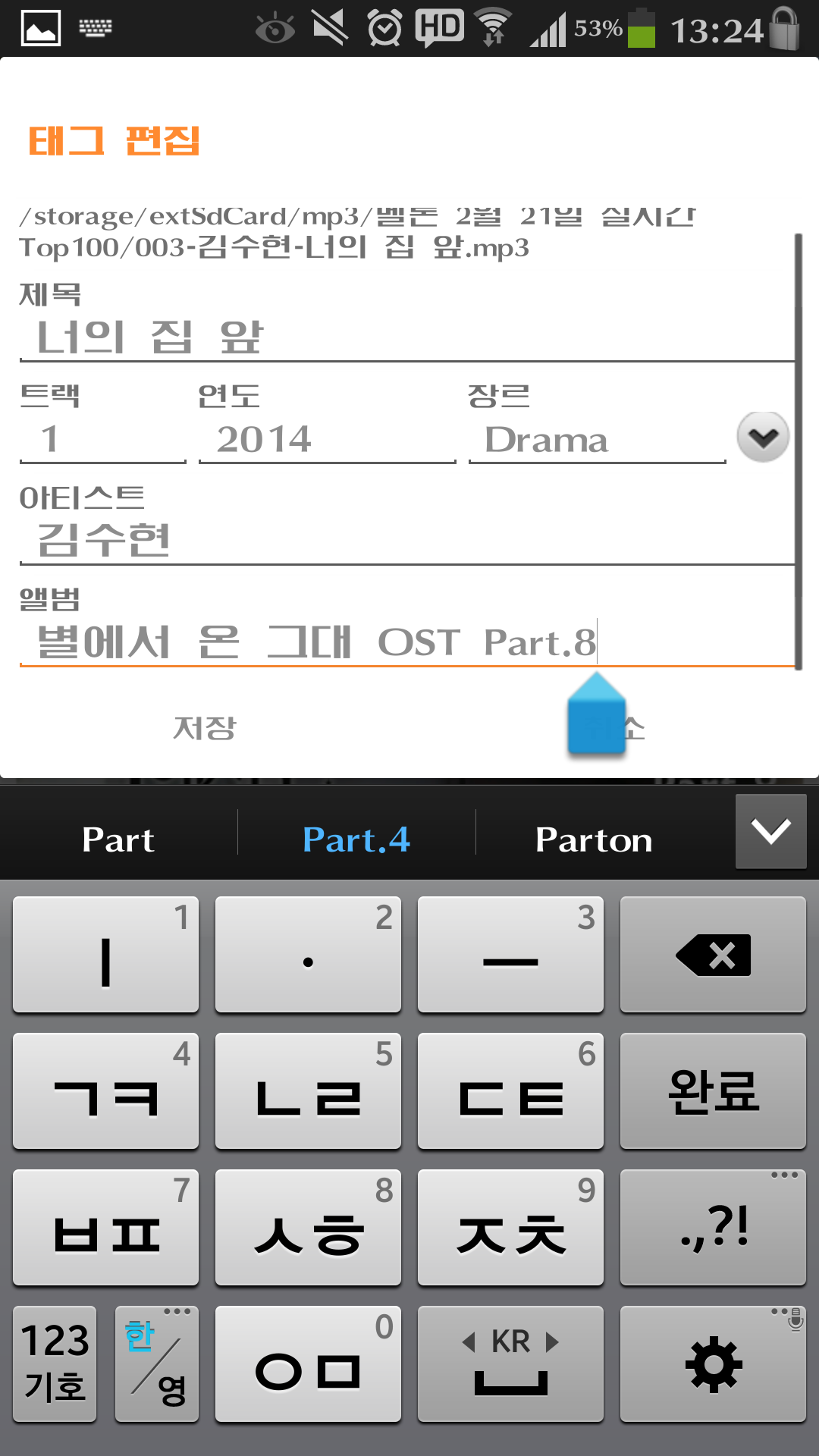
Task: Tap the 장르 field showing Drama
Action: tap(596, 440)
